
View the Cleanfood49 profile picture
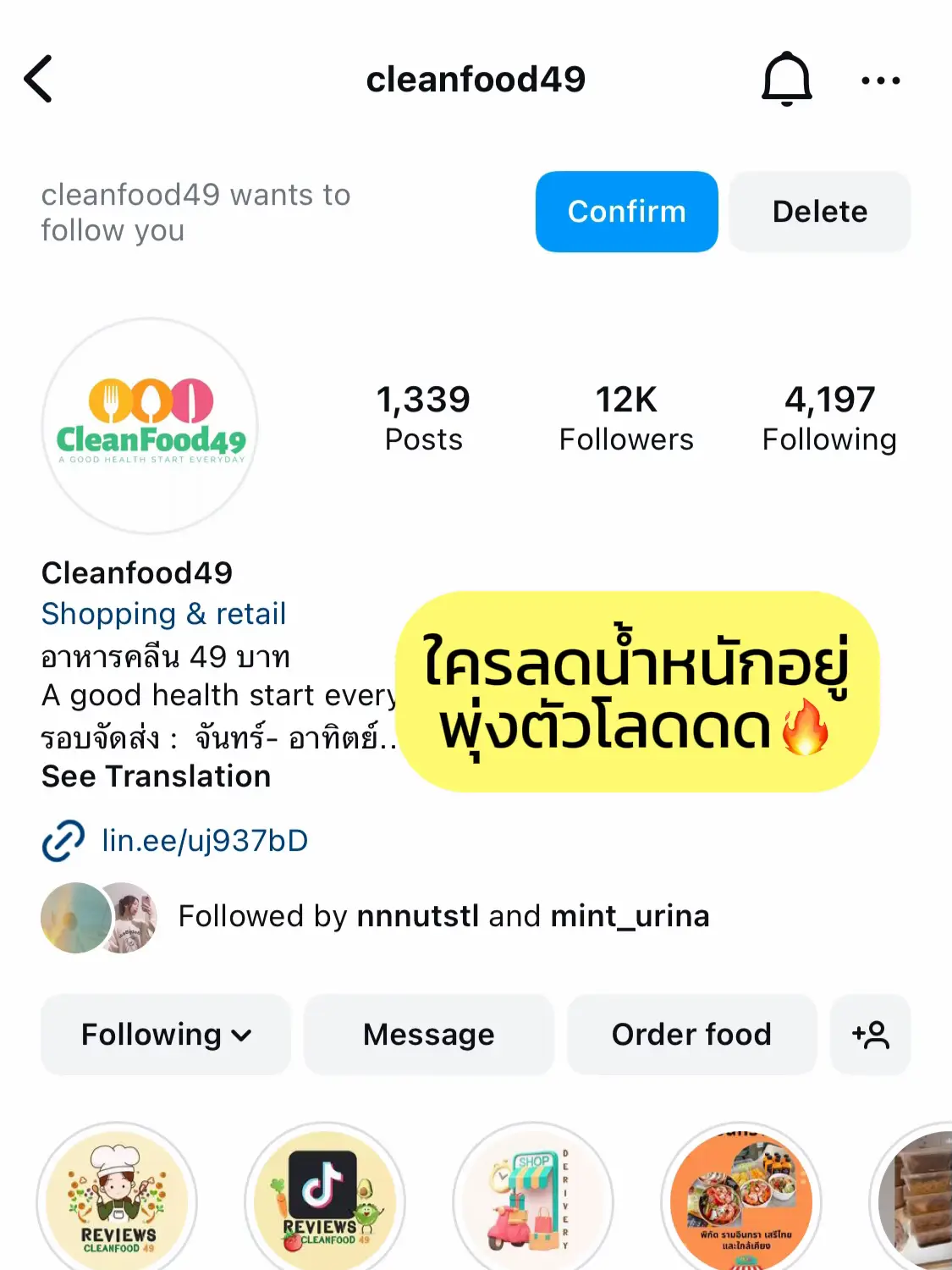point(151,426)
